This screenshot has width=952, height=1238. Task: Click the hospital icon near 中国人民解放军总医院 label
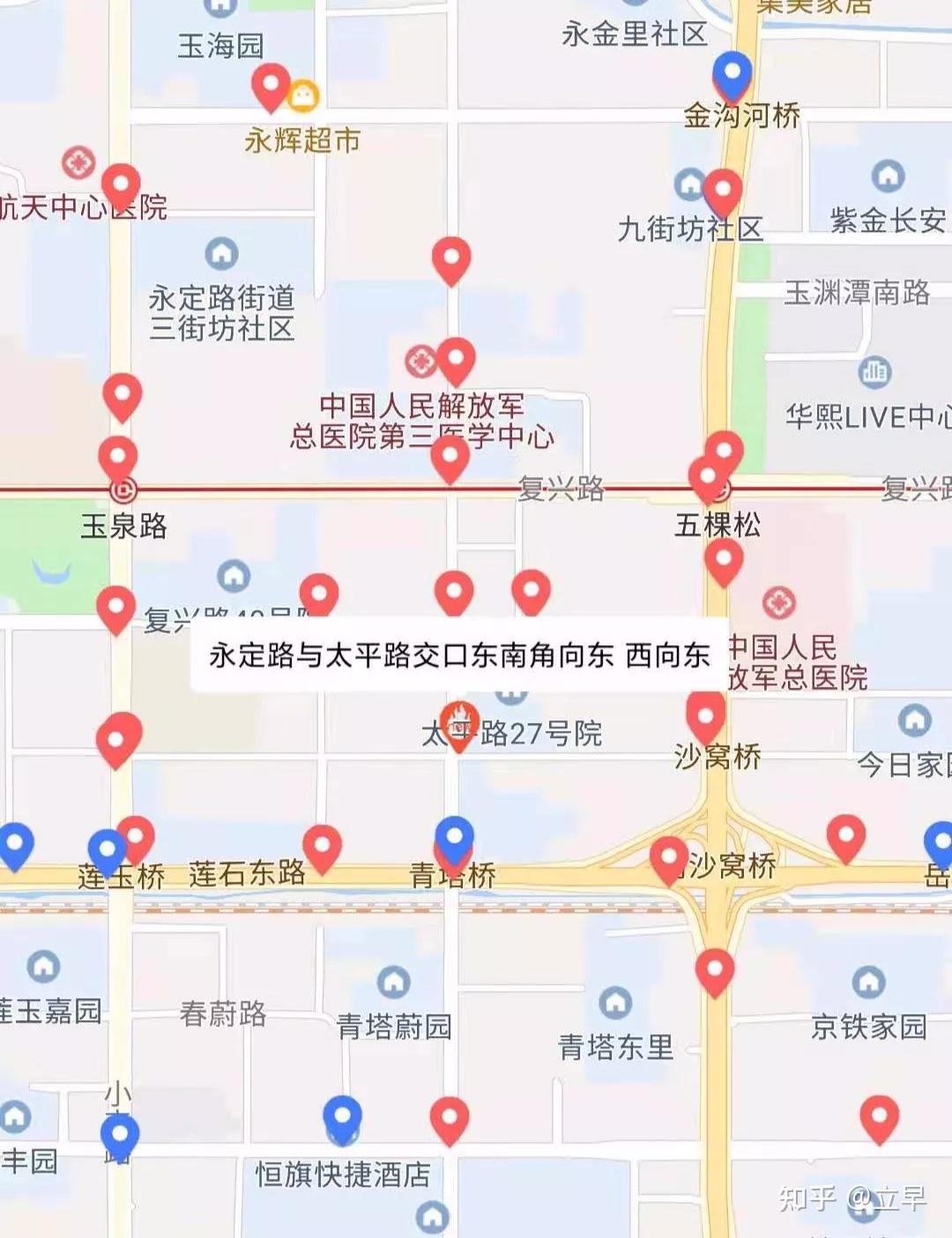pyautogui.click(x=779, y=604)
